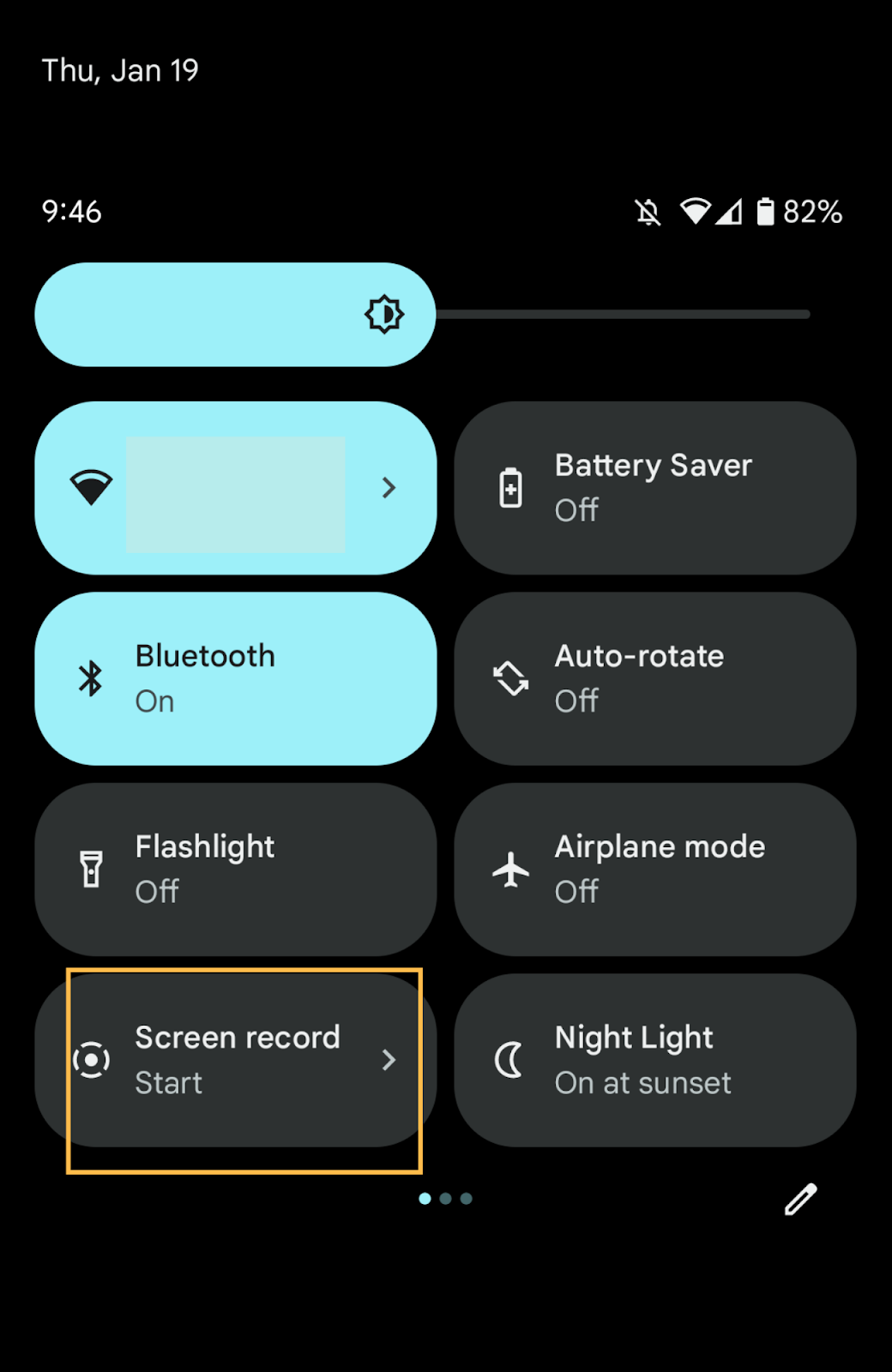Enable Battery Saver
This screenshot has height=1372, width=892.
[x=655, y=488]
